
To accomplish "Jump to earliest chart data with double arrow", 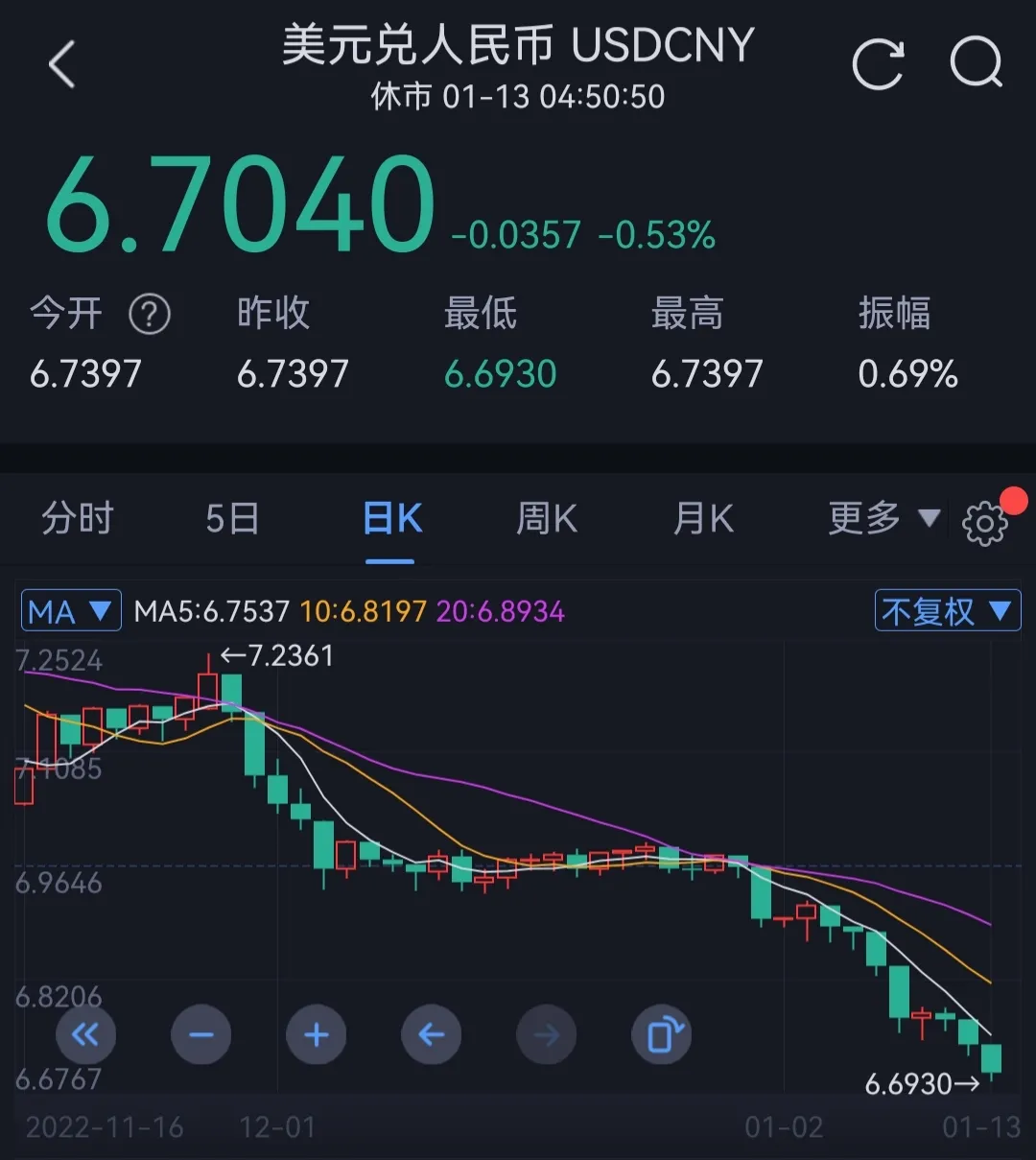I will 86,1035.
